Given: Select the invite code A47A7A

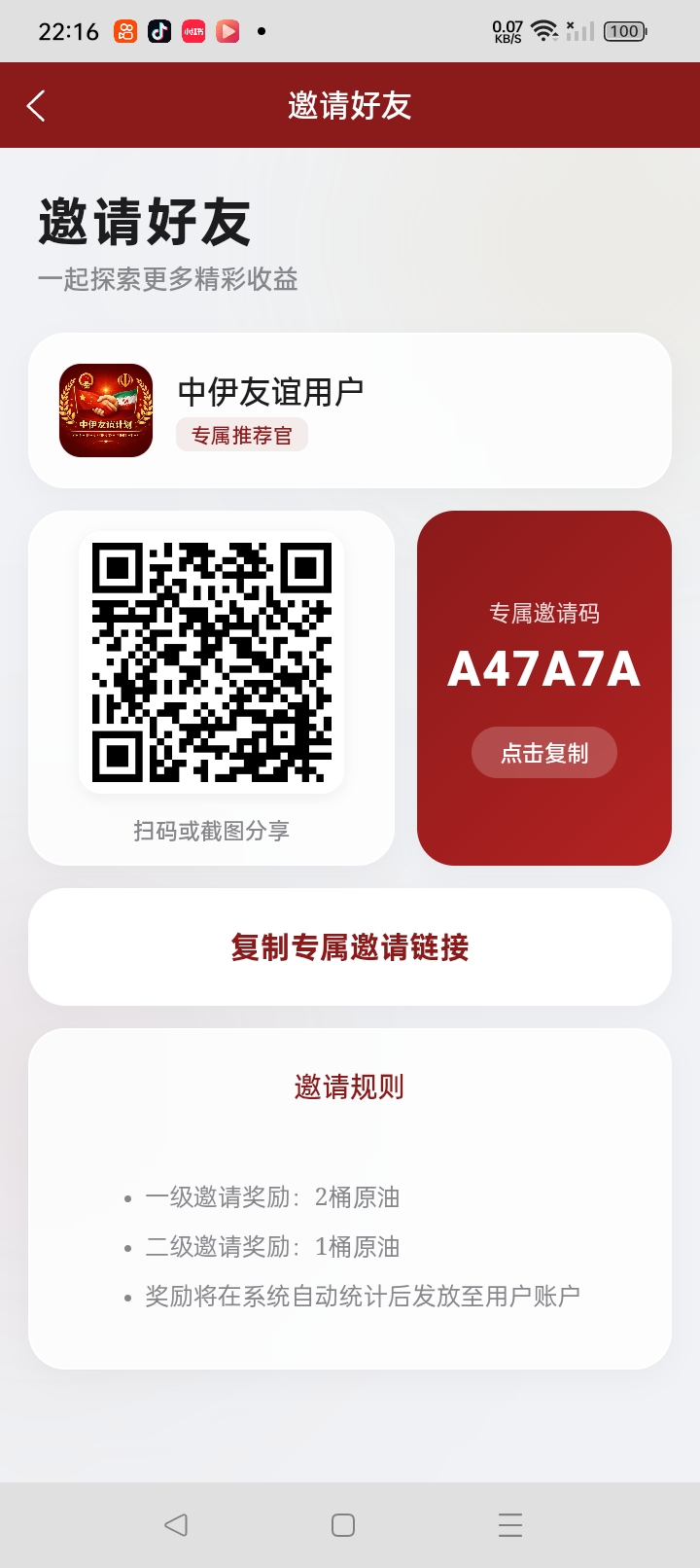Looking at the screenshot, I should [543, 668].
